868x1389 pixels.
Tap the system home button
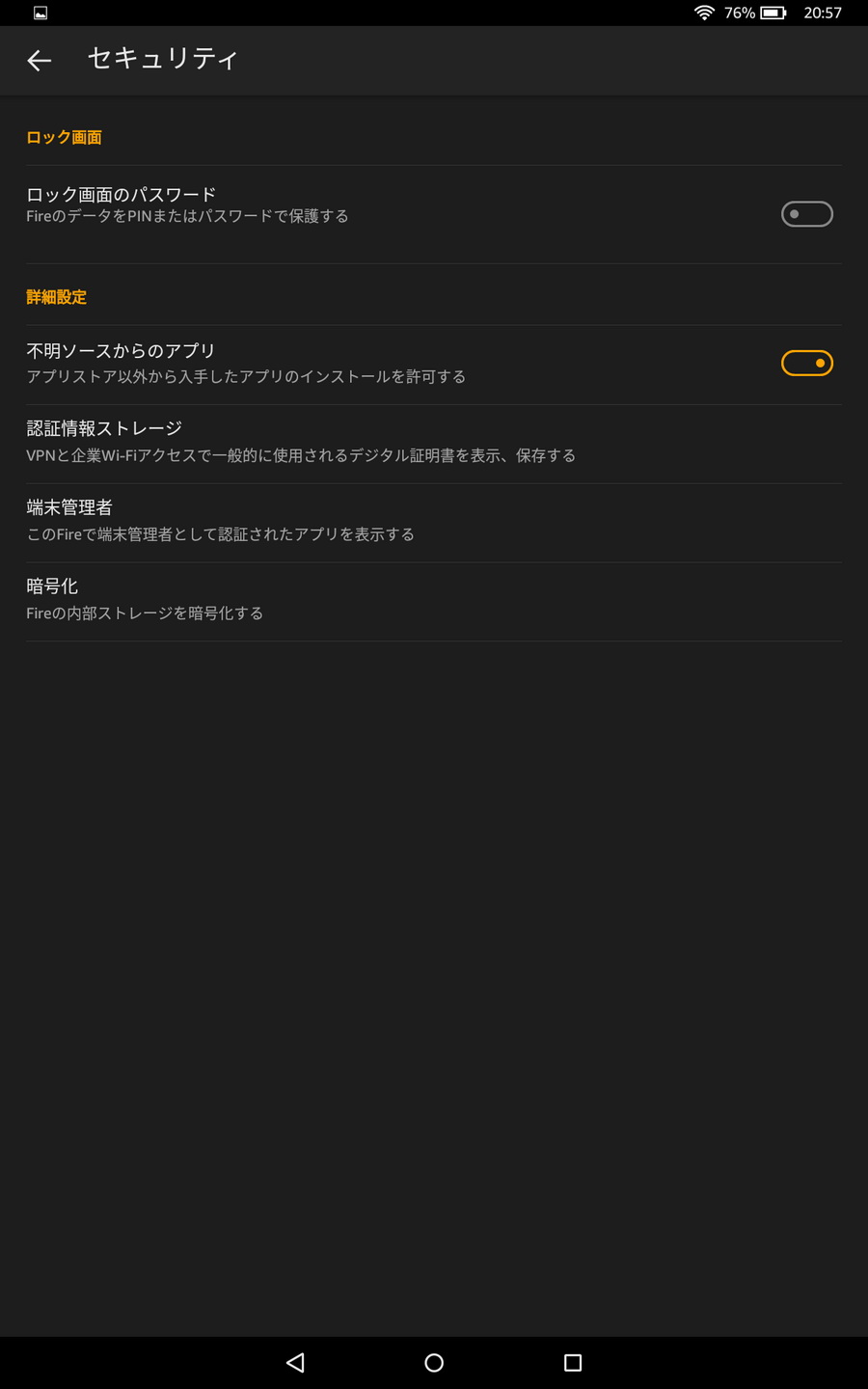coord(434,1362)
